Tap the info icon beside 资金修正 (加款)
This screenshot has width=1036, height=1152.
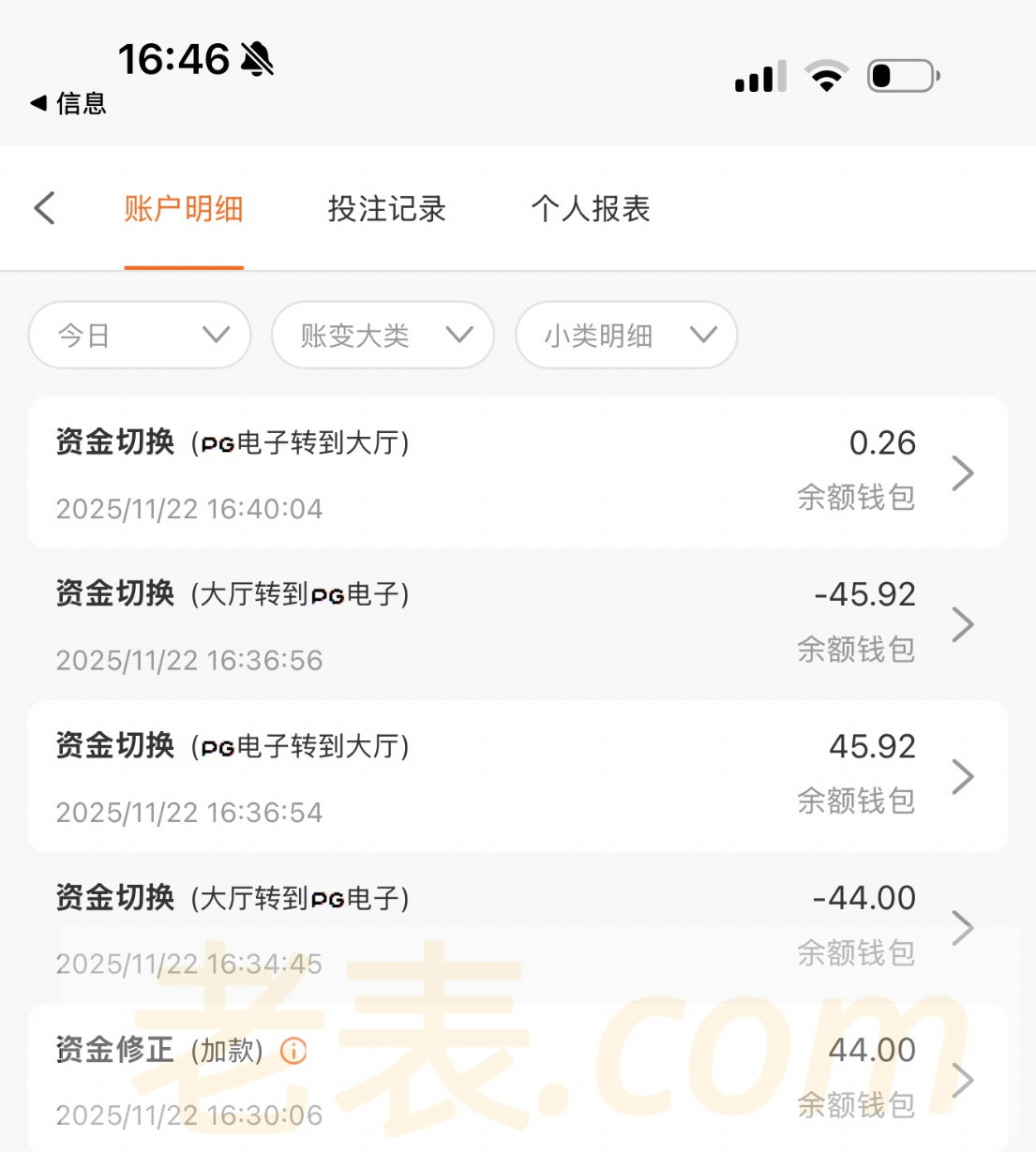293,1051
